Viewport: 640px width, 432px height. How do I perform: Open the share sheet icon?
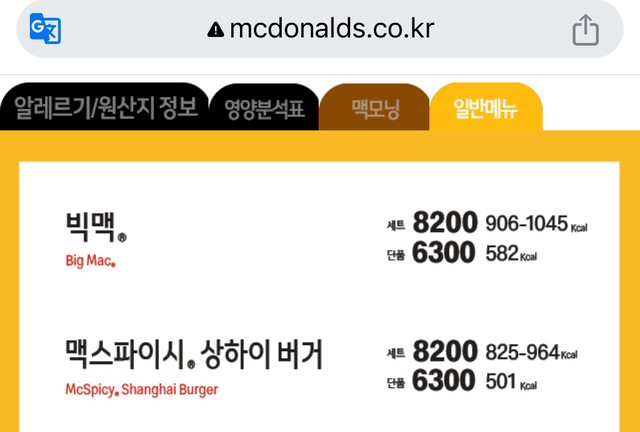pos(585,30)
